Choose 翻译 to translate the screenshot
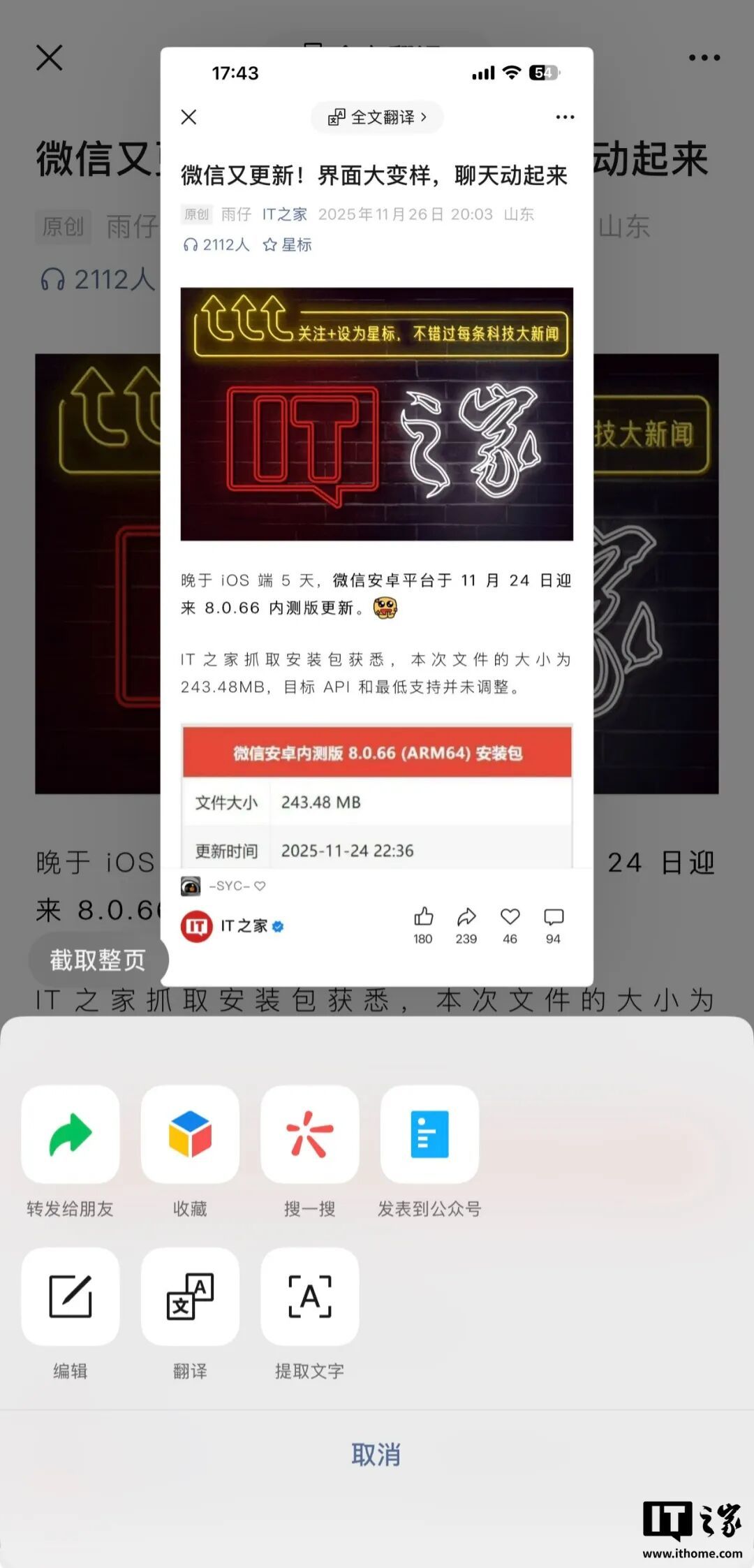 [190, 1296]
